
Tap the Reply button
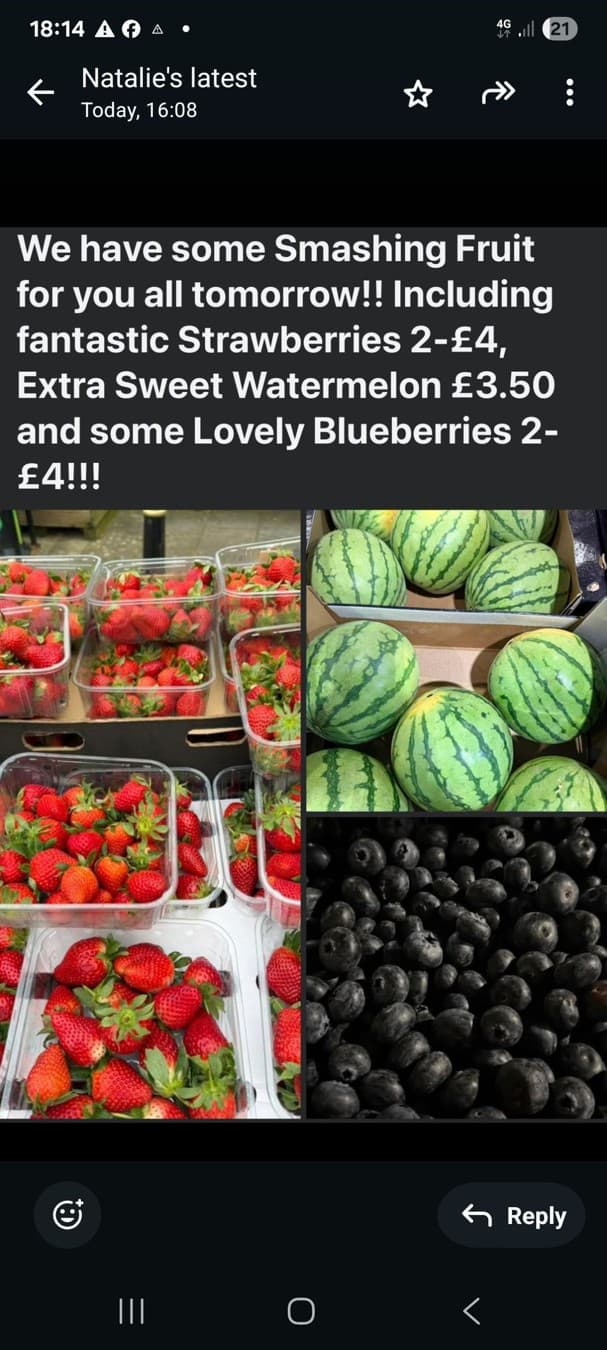511,1215
